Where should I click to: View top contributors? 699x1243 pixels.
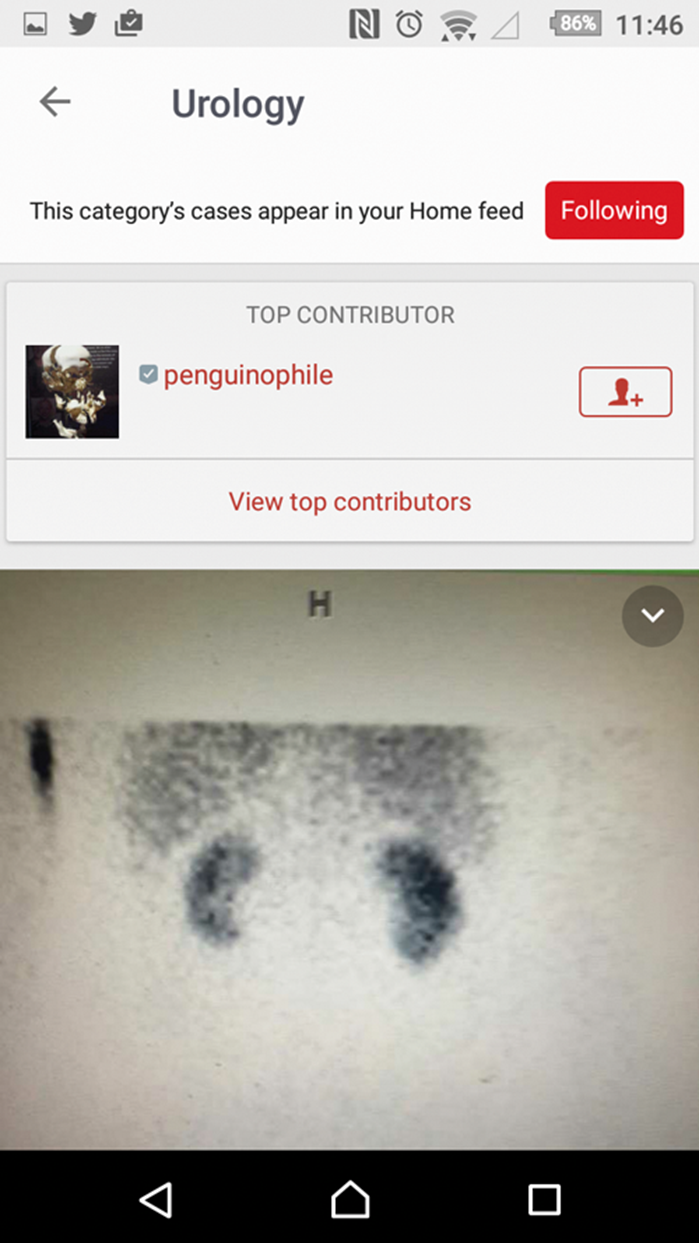[349, 501]
